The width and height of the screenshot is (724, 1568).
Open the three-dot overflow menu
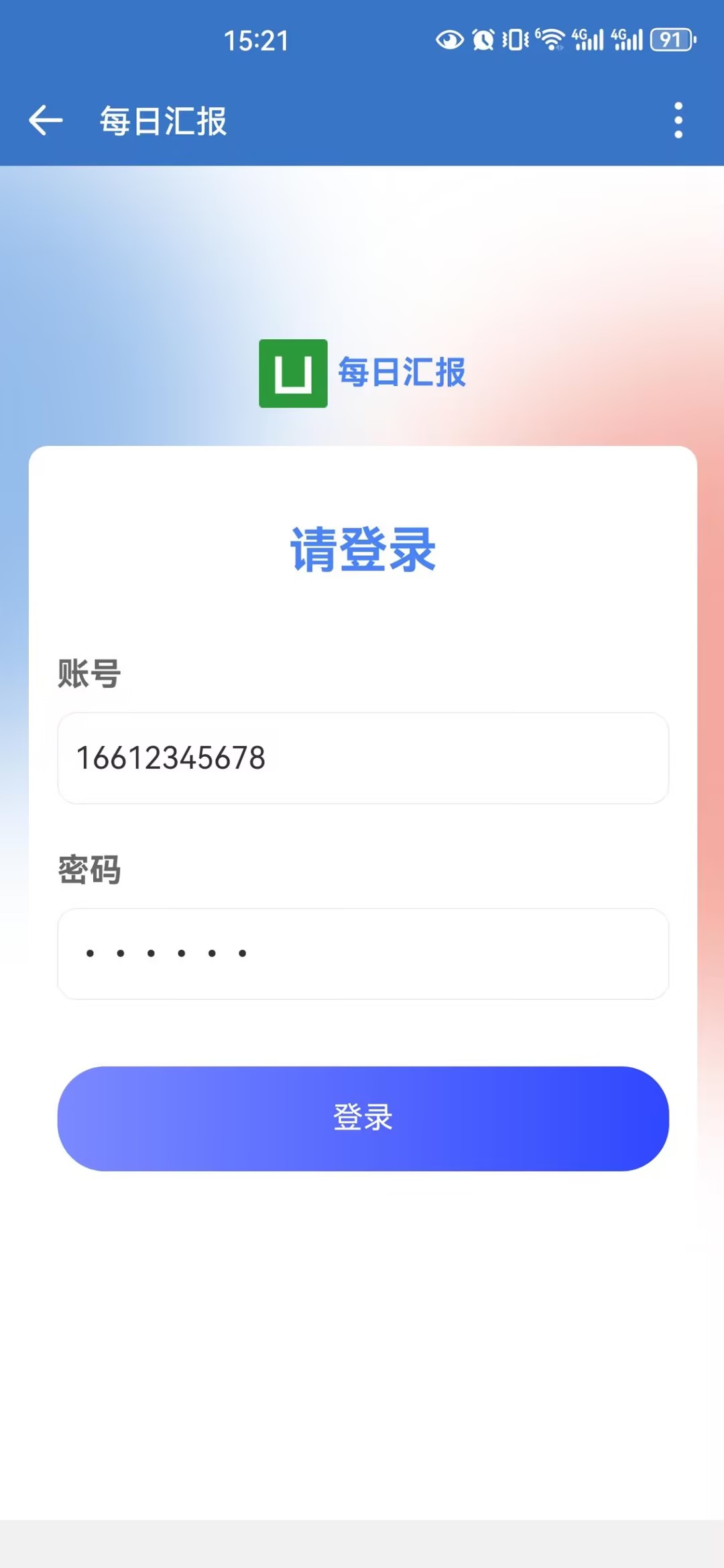tap(678, 121)
